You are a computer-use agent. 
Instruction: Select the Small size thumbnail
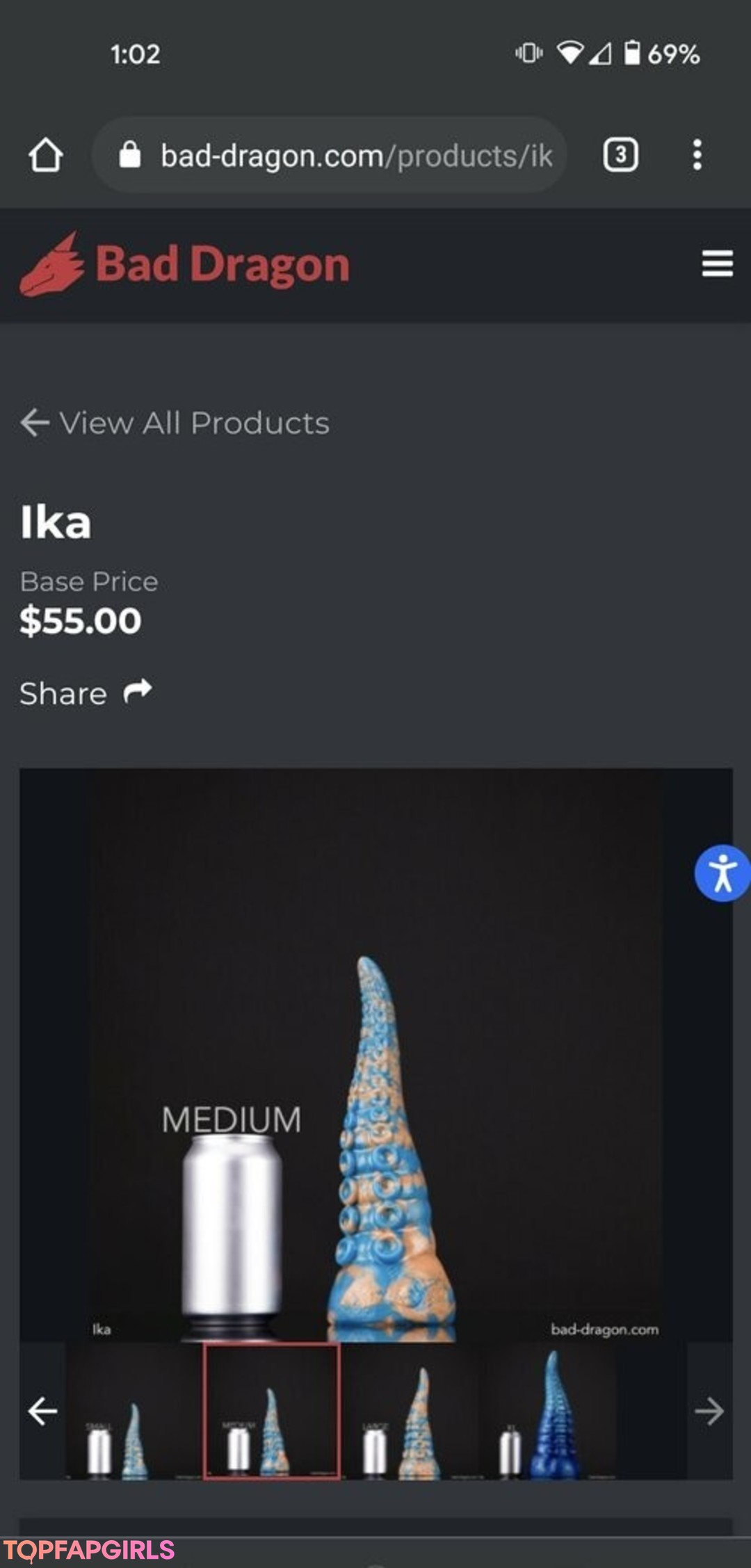tap(134, 1411)
